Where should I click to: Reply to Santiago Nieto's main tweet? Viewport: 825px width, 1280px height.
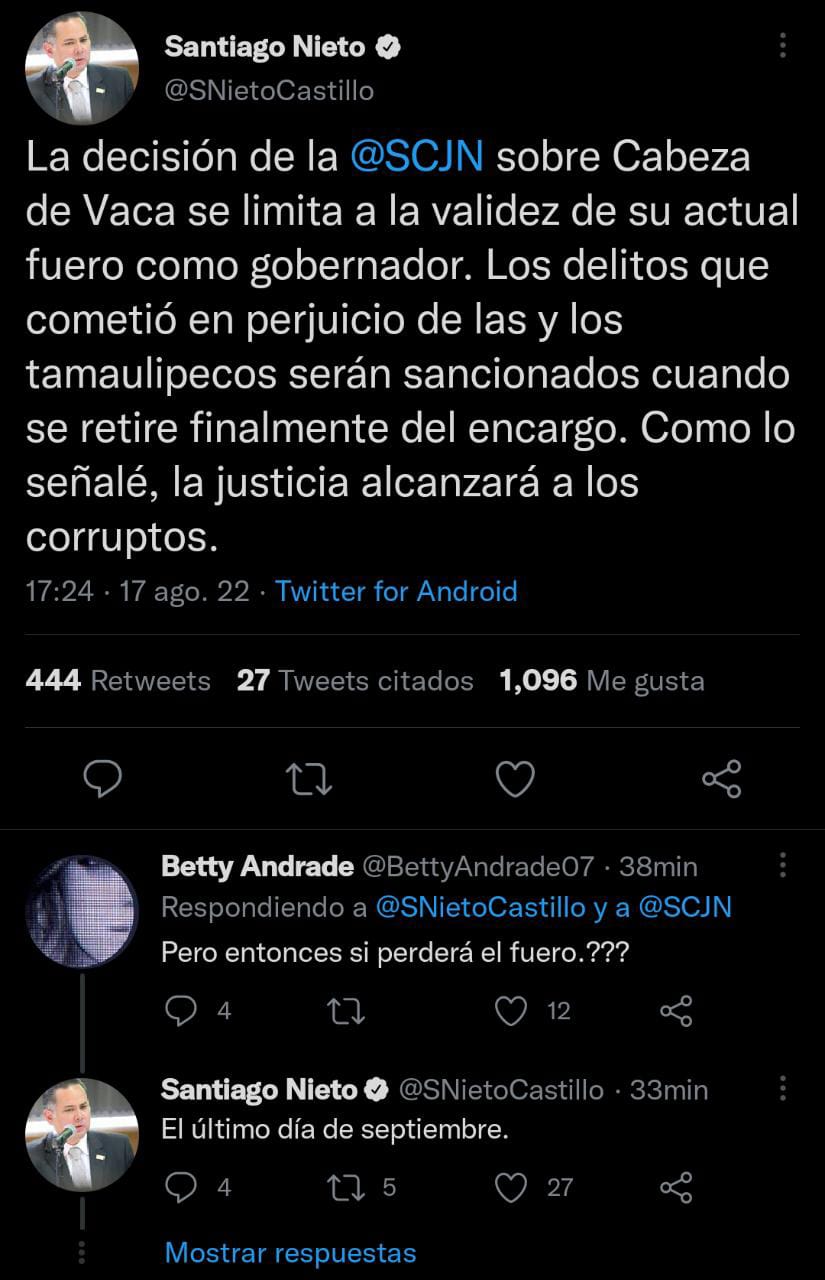102,778
